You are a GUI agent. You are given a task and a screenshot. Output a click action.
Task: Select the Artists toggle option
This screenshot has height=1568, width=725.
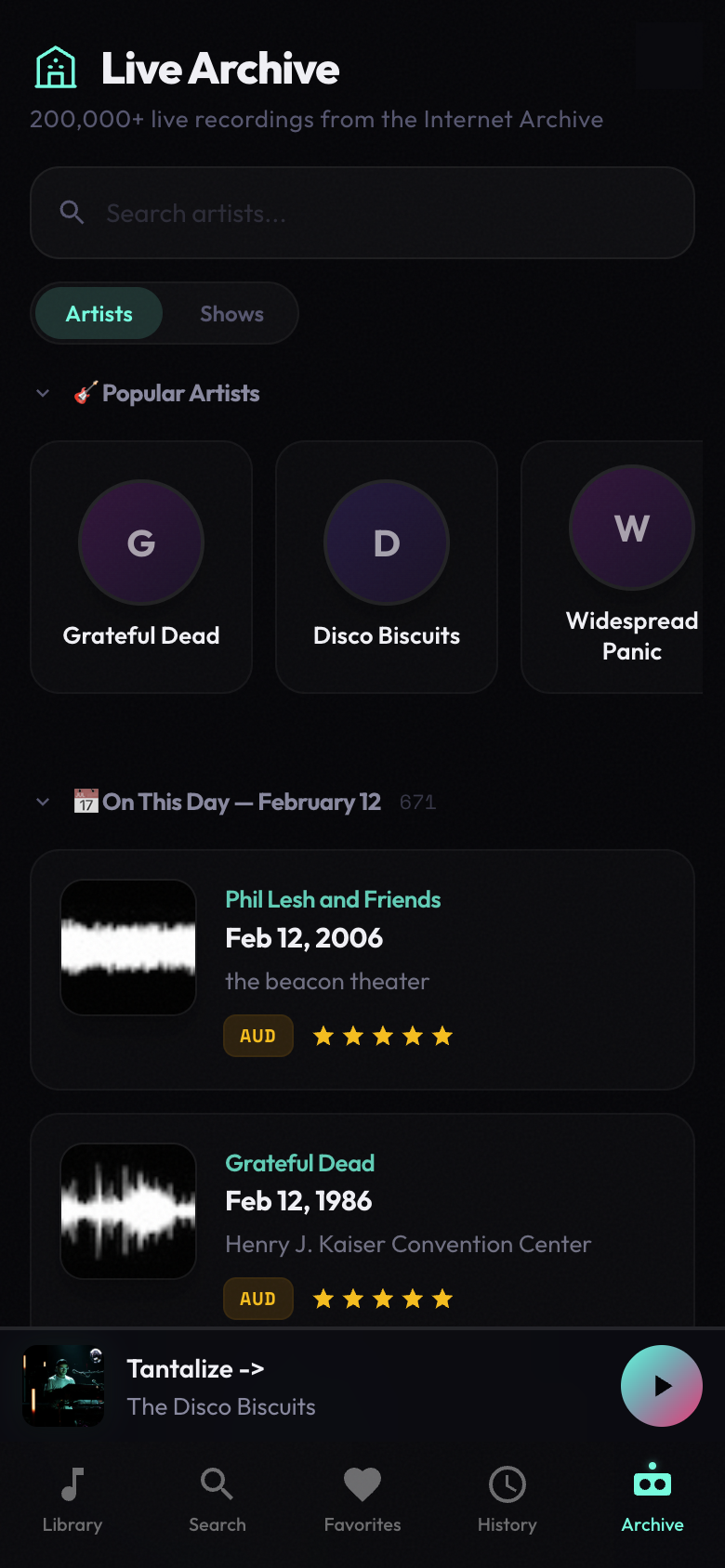point(98,313)
